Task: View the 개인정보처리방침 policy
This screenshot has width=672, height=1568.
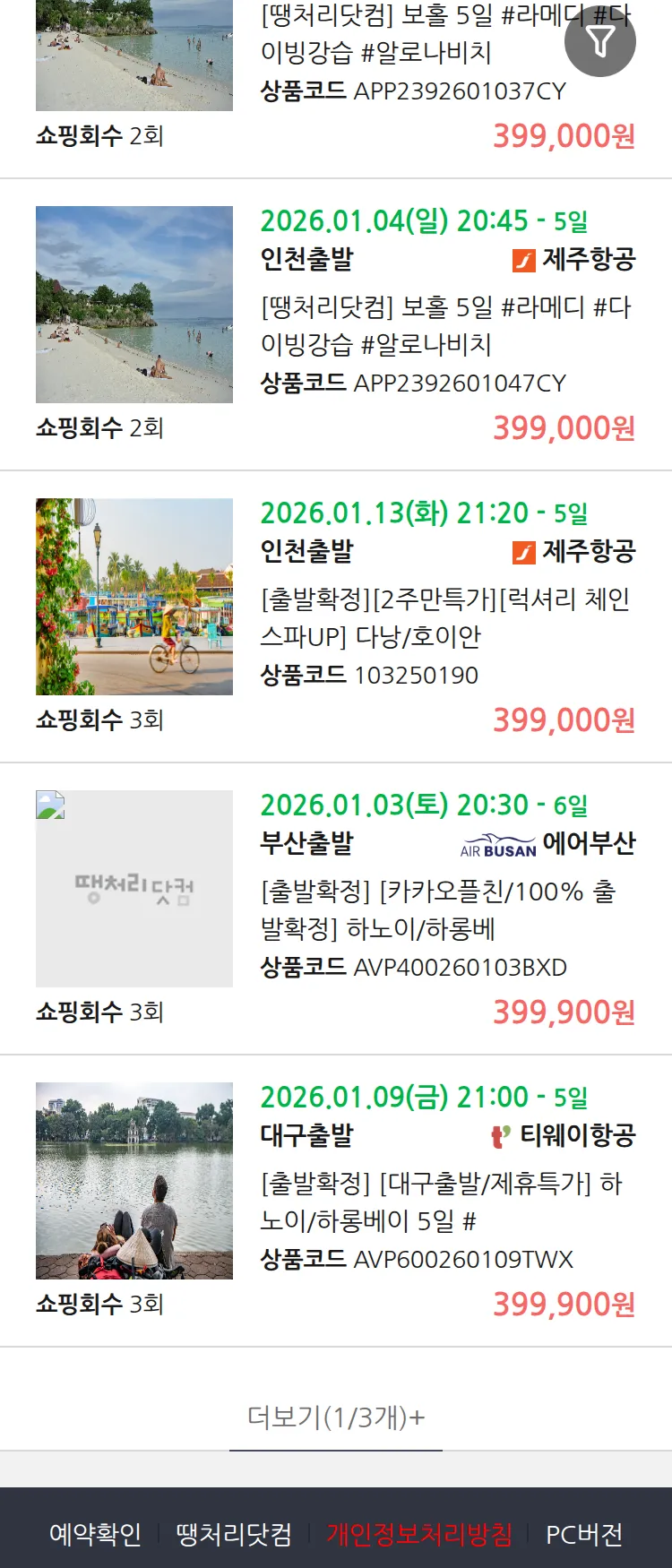Action: click(419, 1534)
